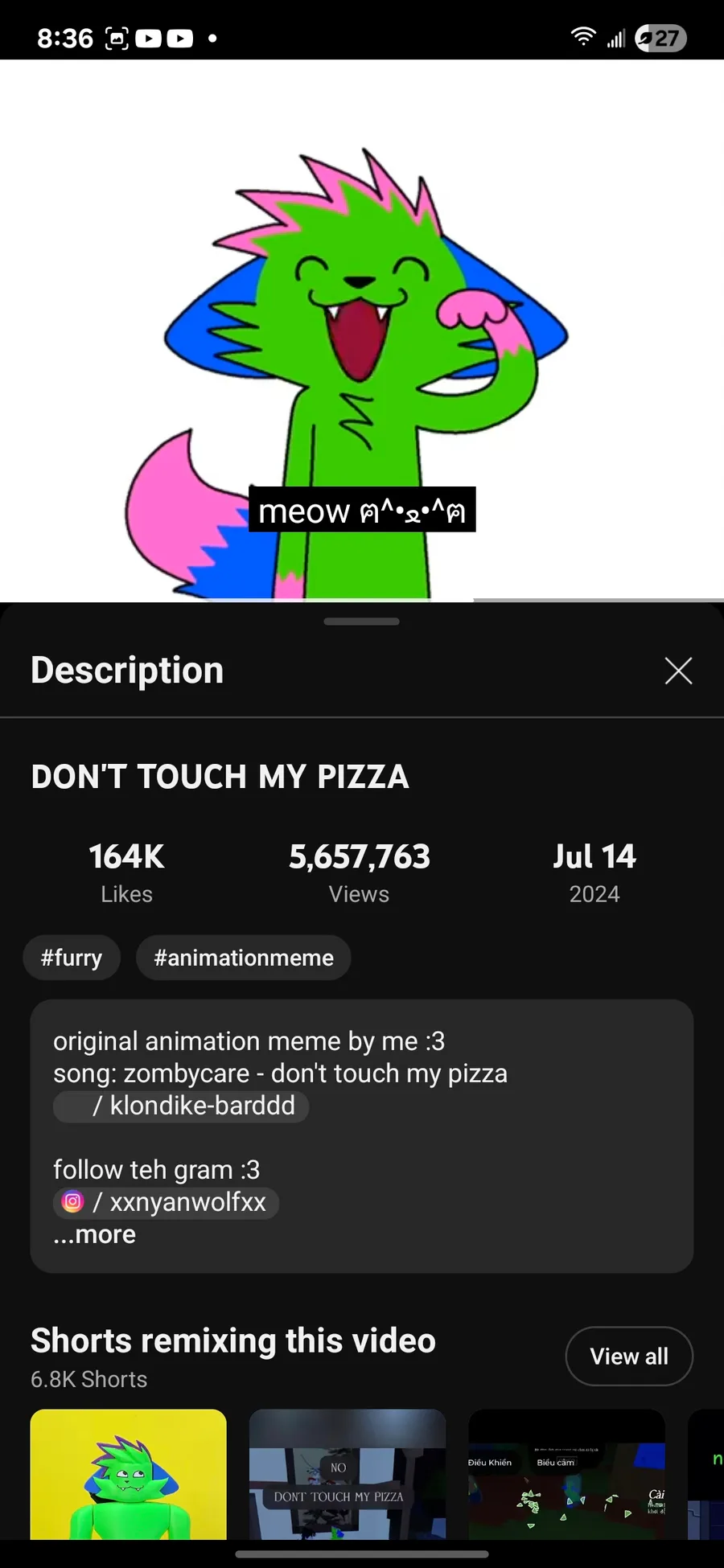Screen dimensions: 724x1568
Task: Open the #animationmeme hashtag chip
Action: 244,958
